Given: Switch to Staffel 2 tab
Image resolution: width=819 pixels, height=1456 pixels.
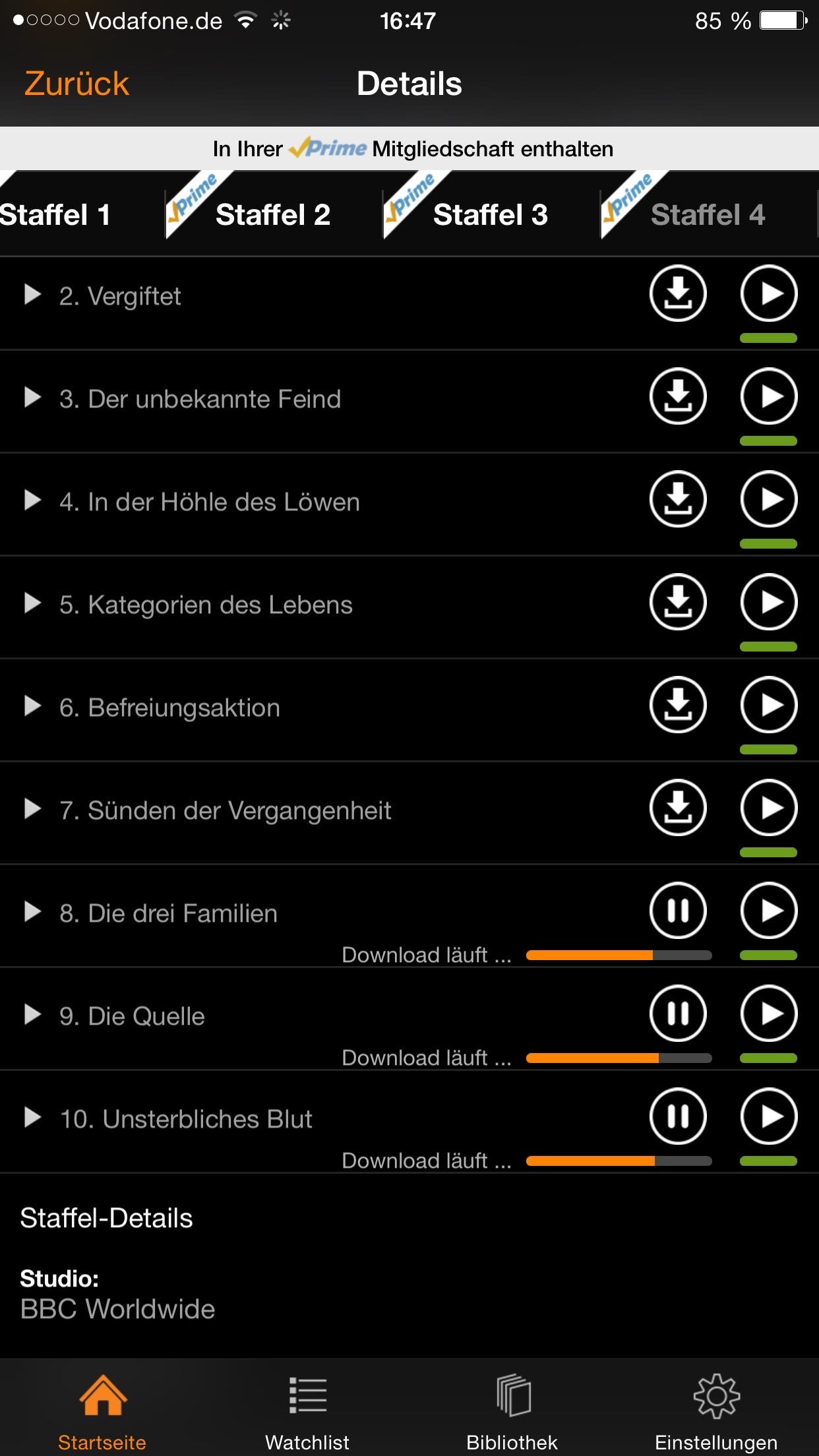Looking at the screenshot, I should 273,214.
